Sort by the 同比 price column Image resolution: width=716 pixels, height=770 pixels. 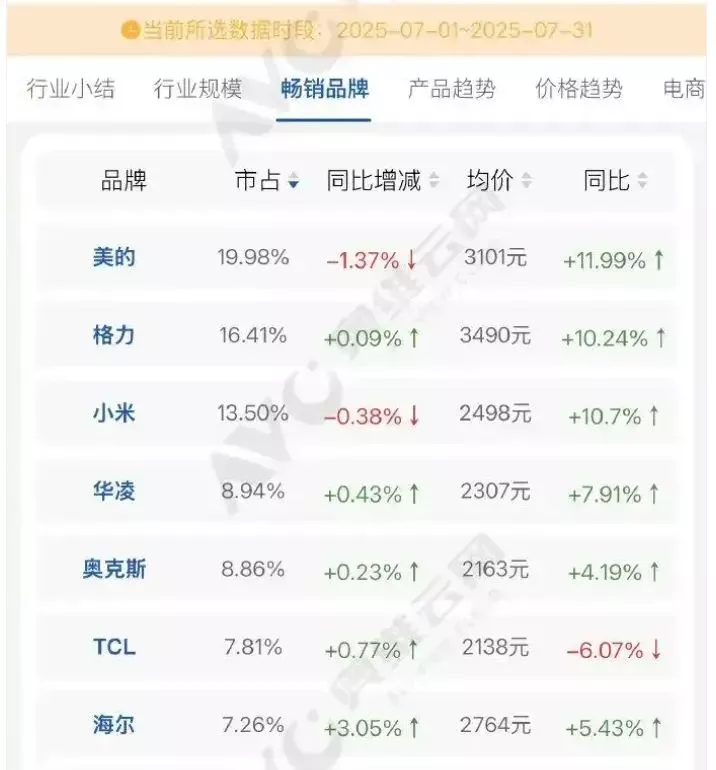(x=615, y=181)
